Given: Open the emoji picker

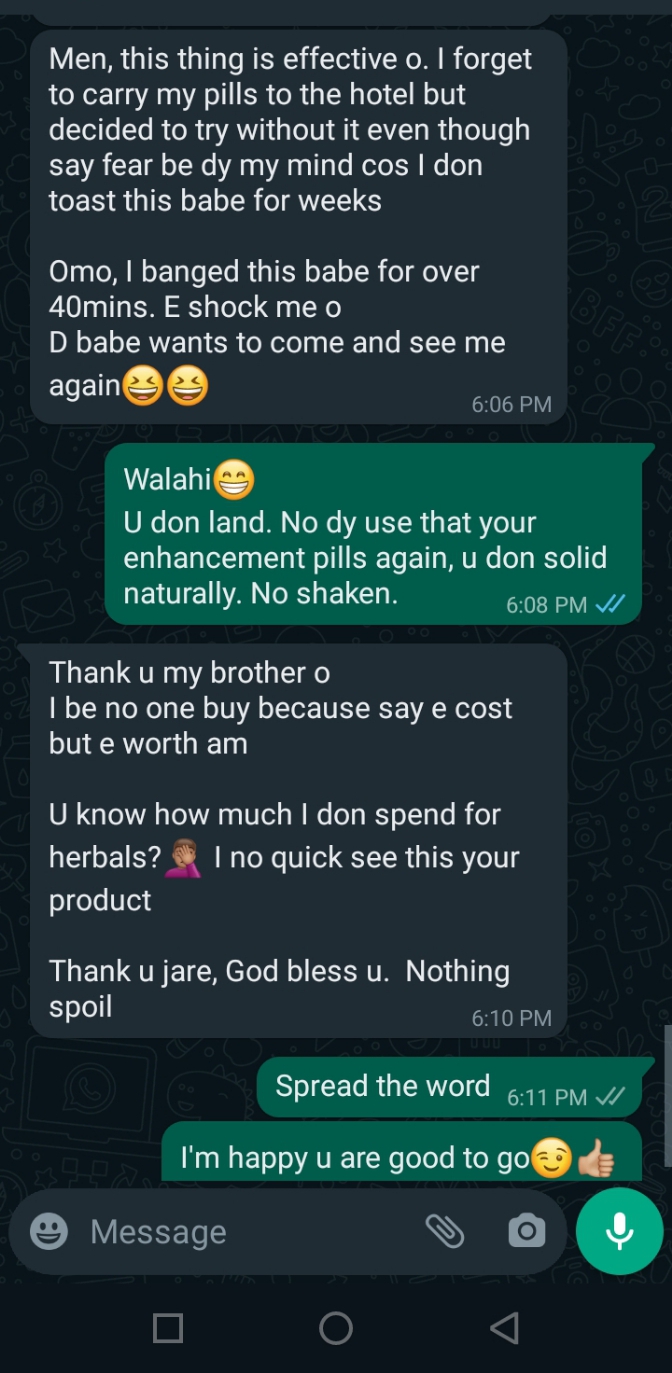Looking at the screenshot, I should click(x=49, y=1231).
